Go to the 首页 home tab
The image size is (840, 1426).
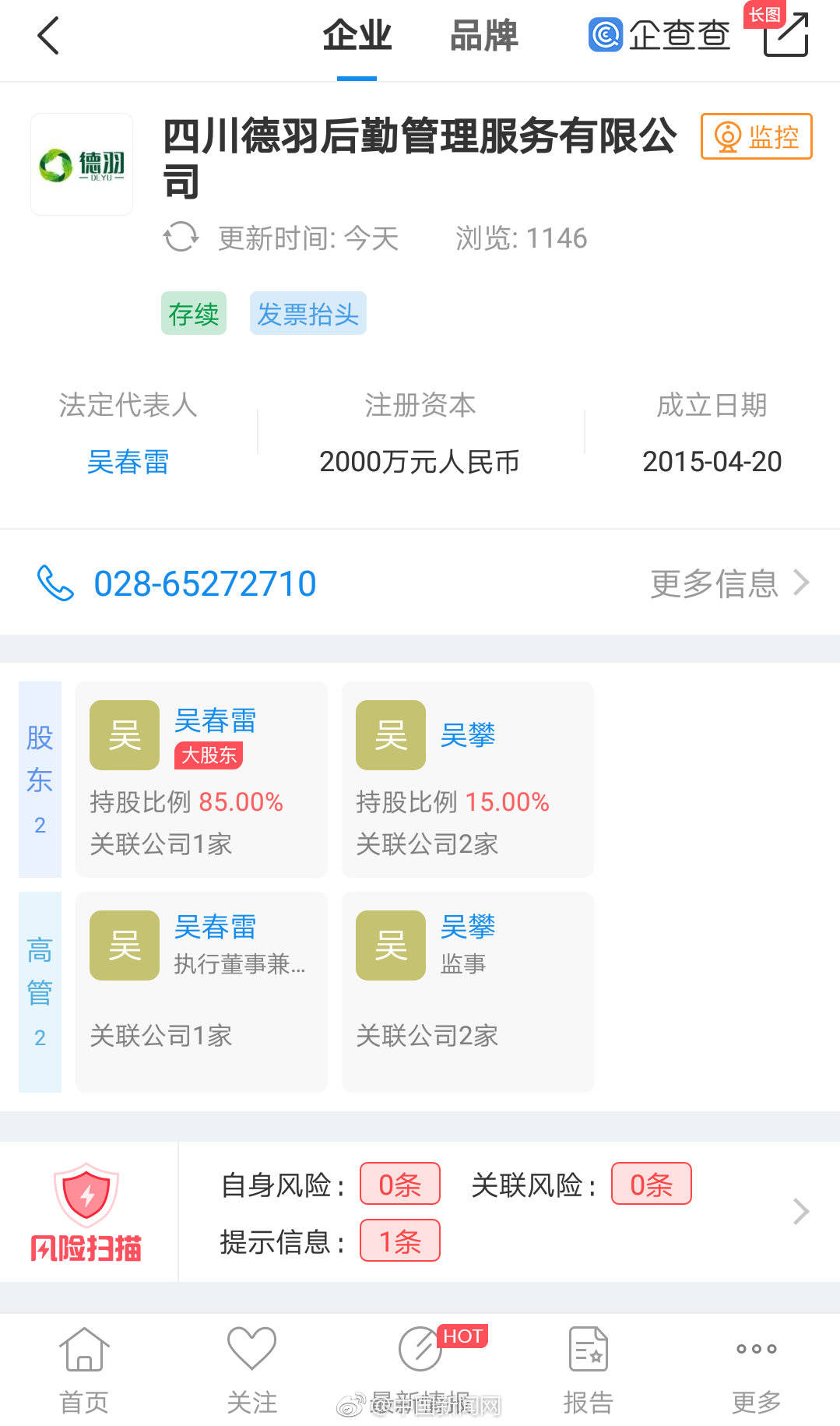click(84, 1371)
